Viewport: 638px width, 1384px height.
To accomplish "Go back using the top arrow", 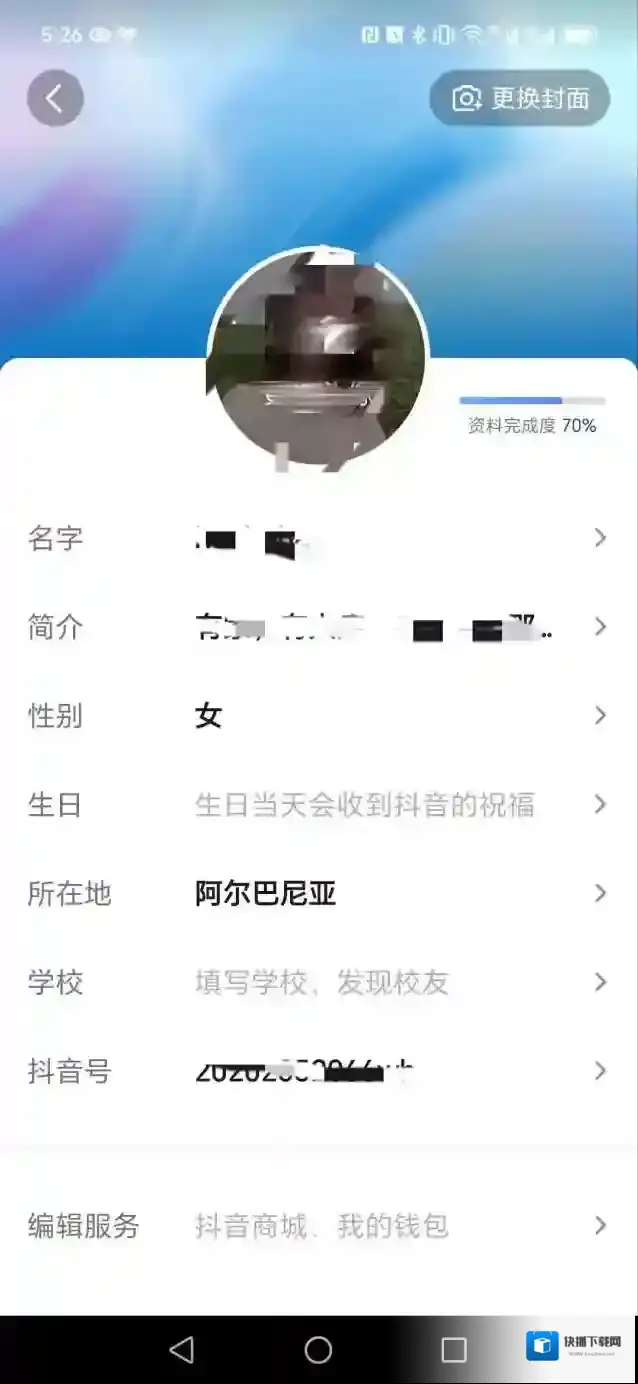I will tap(55, 98).
